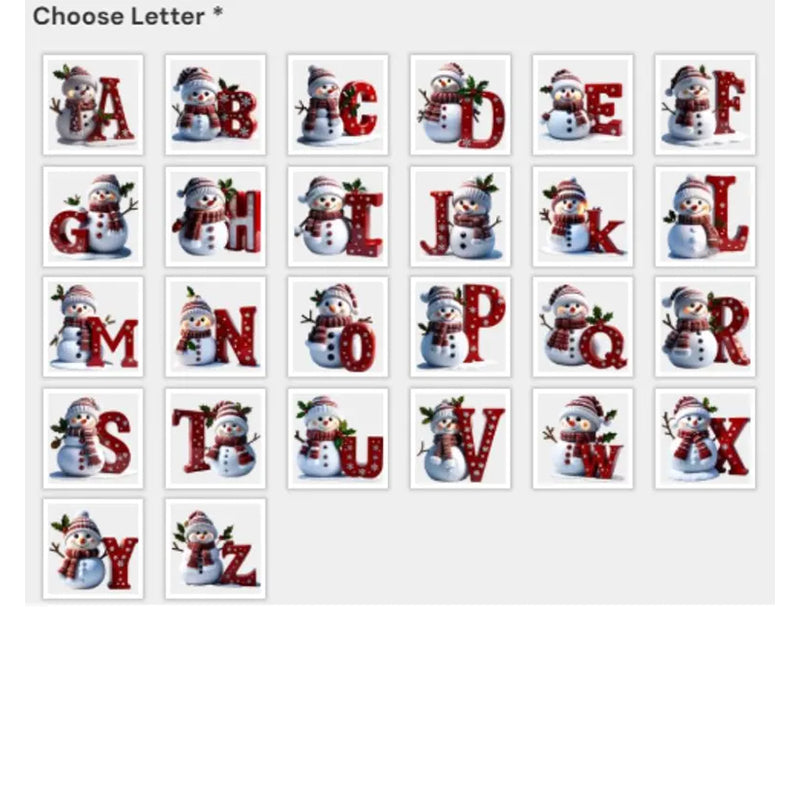
Task: Select the snowman letter A tile
Action: coord(93,105)
